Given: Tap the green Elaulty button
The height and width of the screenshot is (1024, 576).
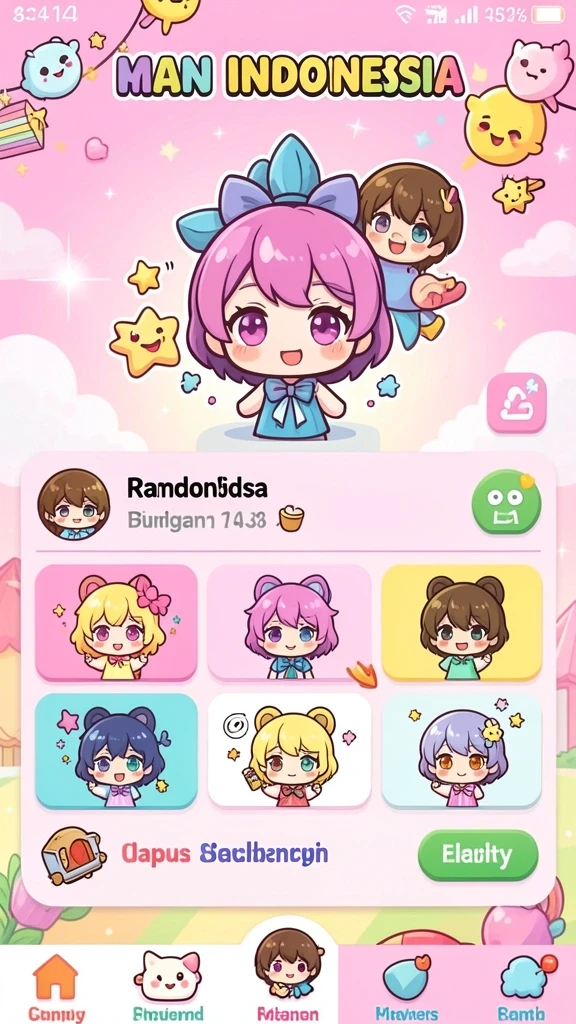Looking at the screenshot, I should (478, 855).
